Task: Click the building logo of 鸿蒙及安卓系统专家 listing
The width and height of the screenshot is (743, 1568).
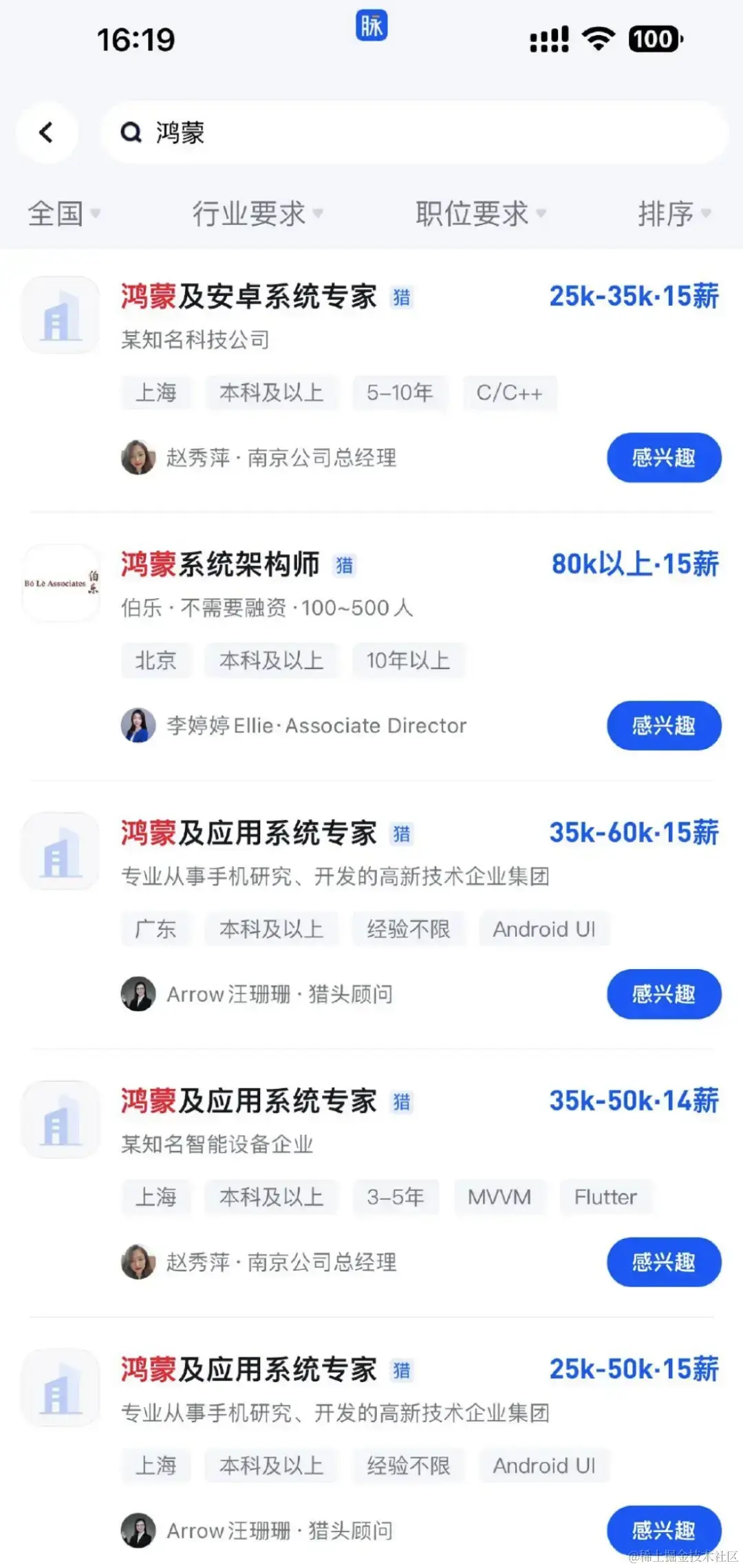Action: point(60,315)
